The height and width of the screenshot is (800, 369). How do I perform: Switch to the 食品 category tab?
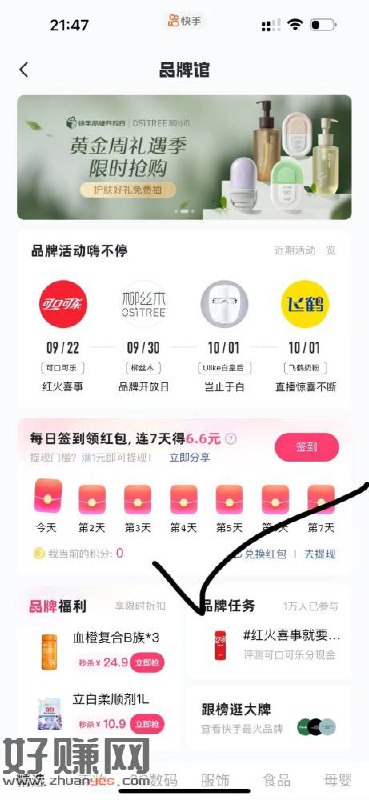click(277, 780)
